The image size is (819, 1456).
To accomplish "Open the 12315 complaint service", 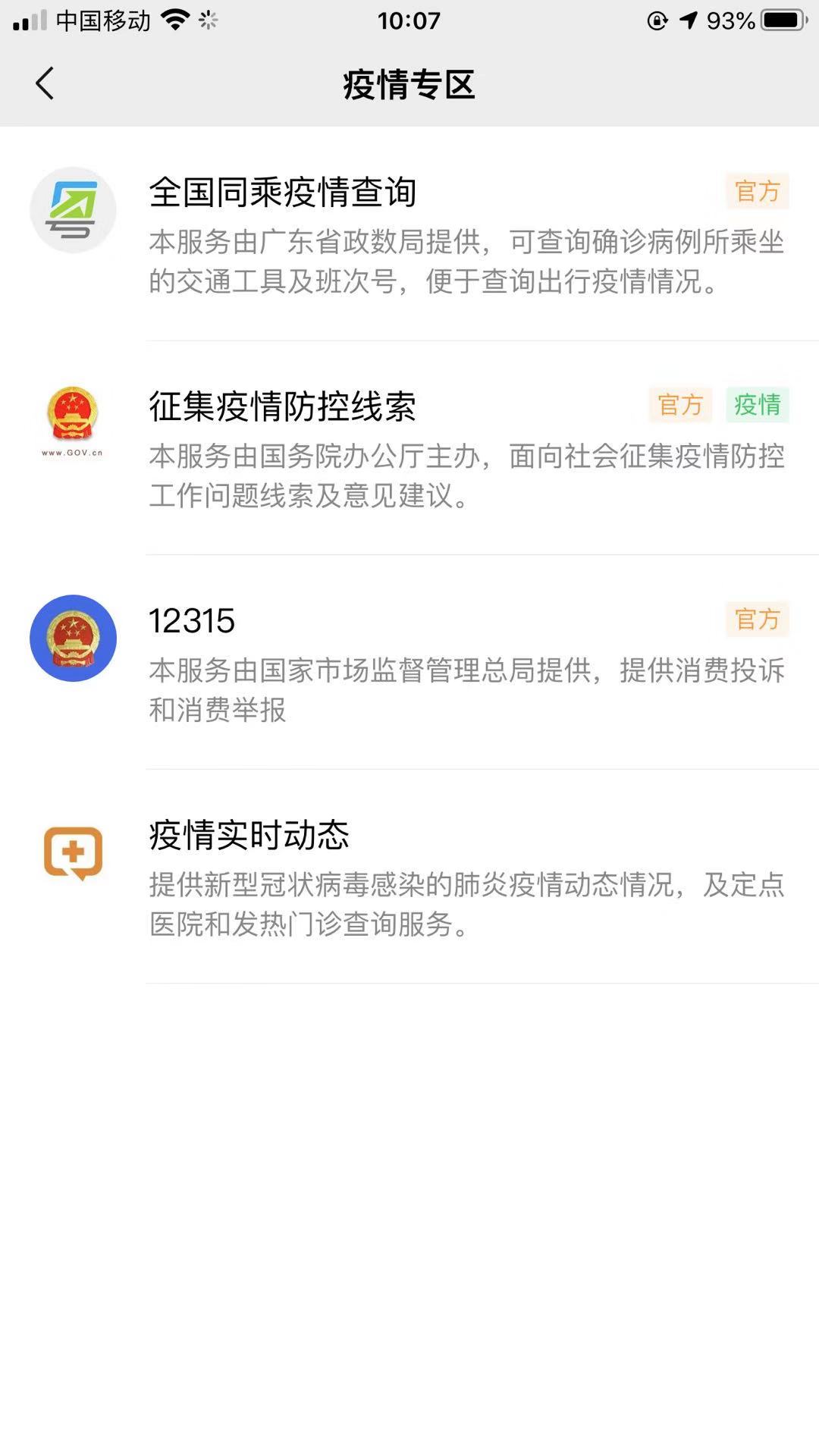I will click(192, 621).
